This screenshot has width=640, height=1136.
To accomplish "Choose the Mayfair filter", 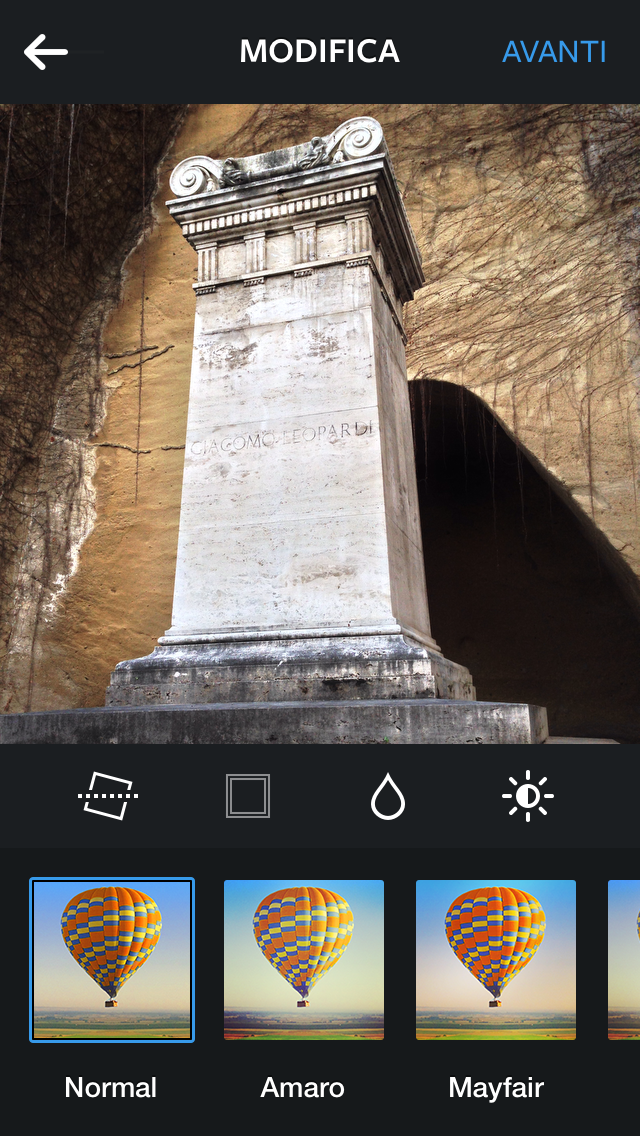I will [x=496, y=960].
